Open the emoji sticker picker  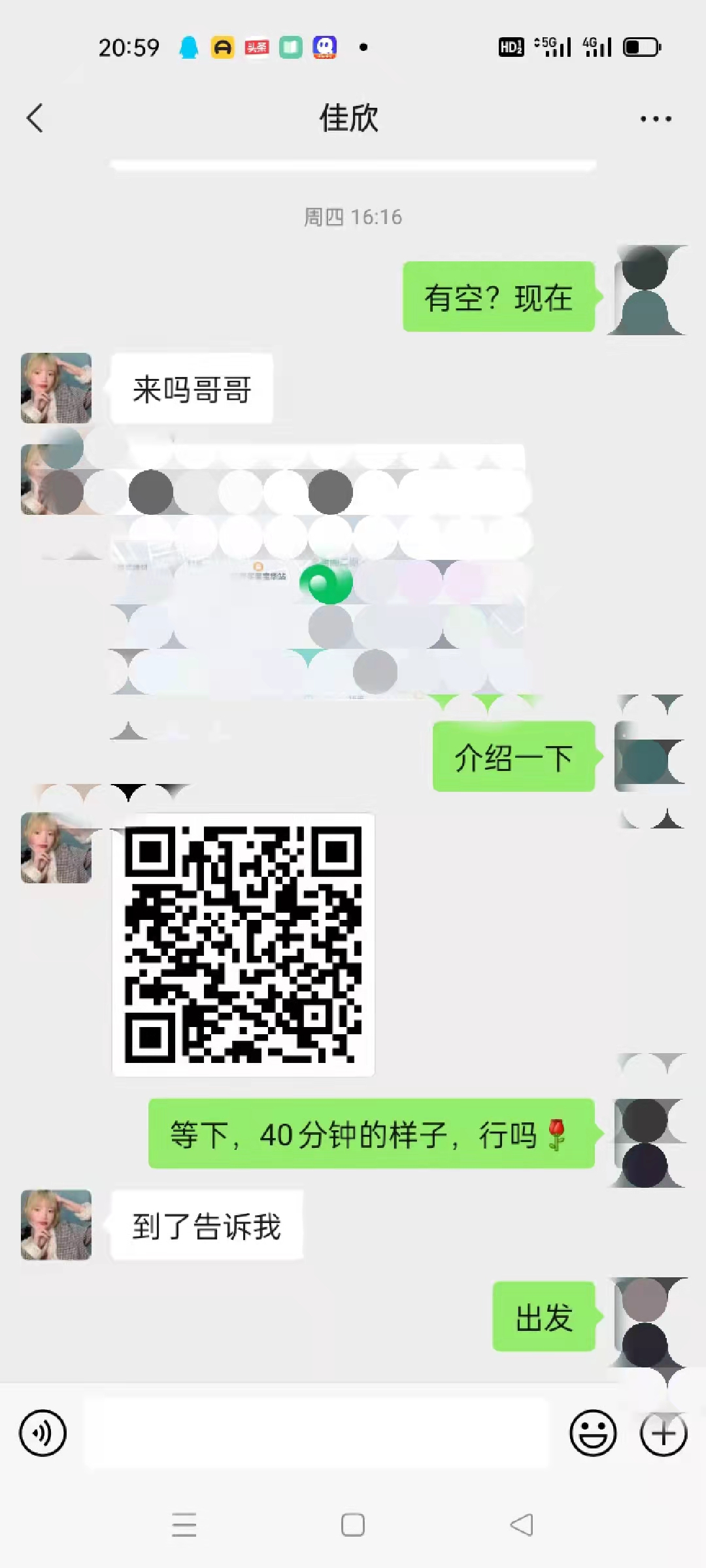(x=593, y=1433)
